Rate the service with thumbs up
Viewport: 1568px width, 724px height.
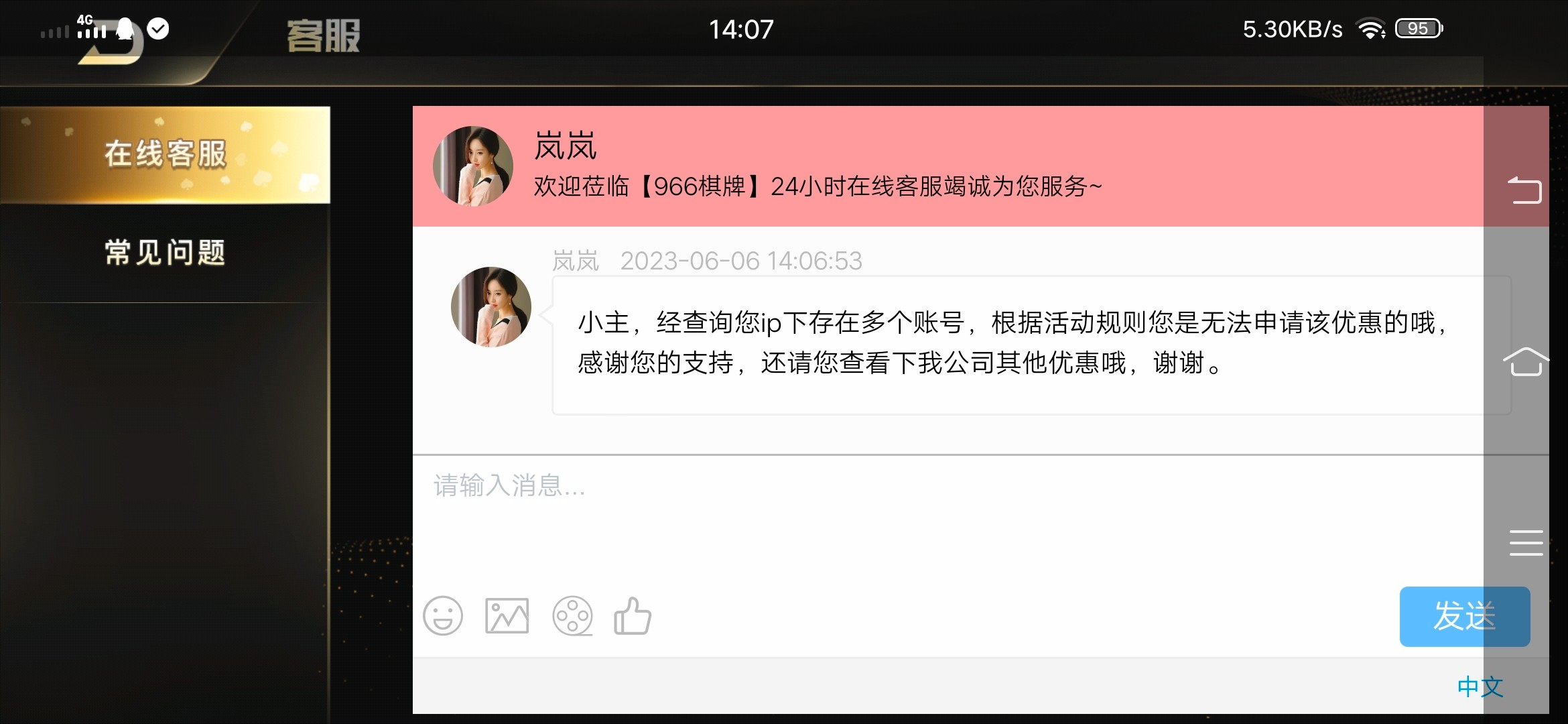(x=633, y=615)
